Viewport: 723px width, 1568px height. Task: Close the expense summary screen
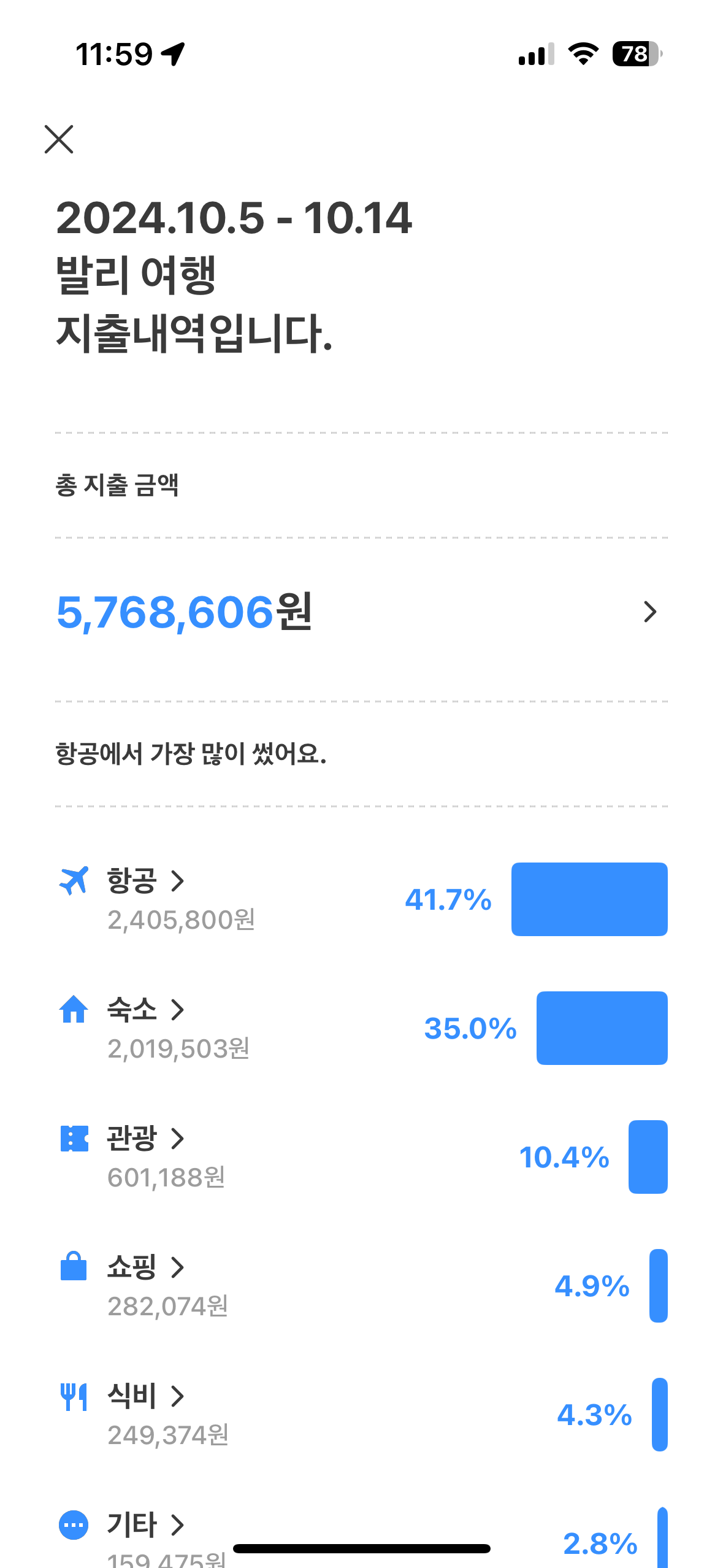click(x=59, y=140)
